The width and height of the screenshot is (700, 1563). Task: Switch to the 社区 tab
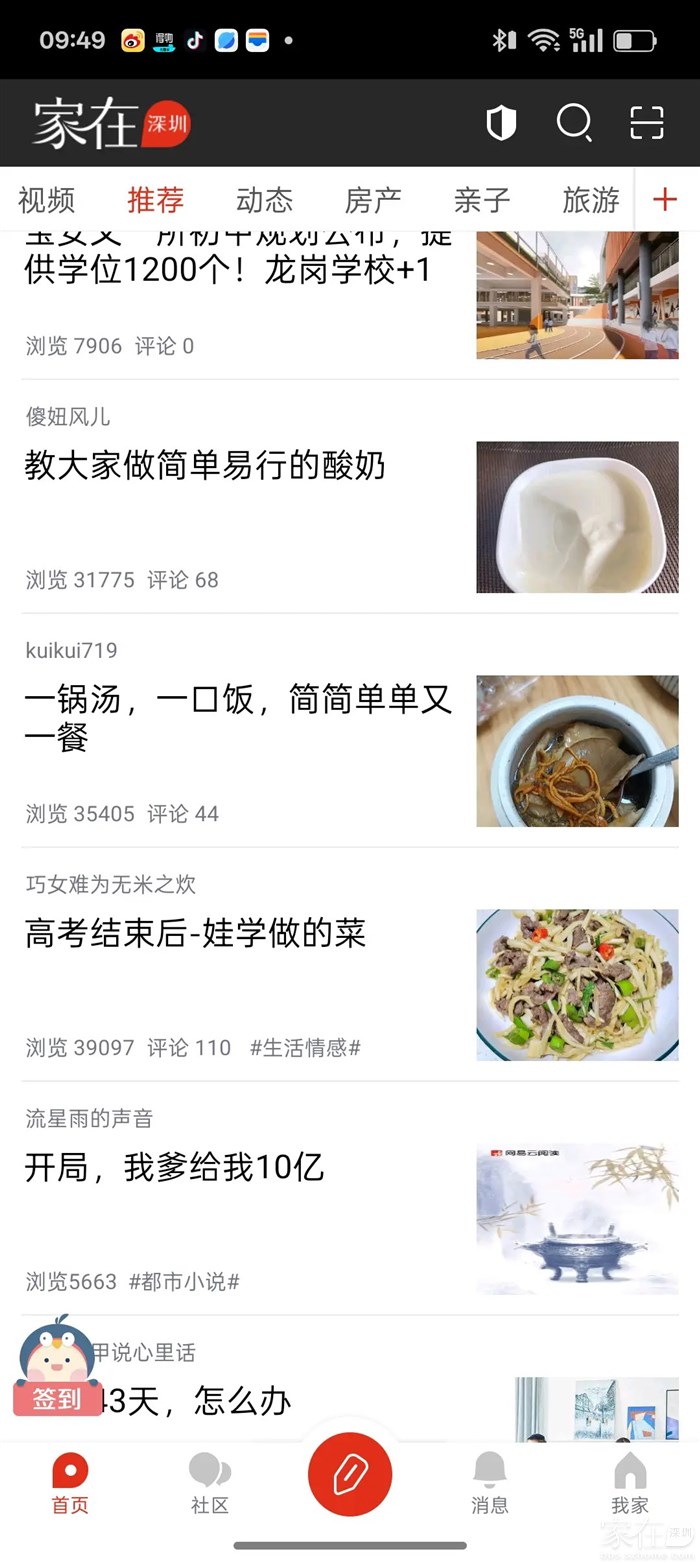(210, 1484)
